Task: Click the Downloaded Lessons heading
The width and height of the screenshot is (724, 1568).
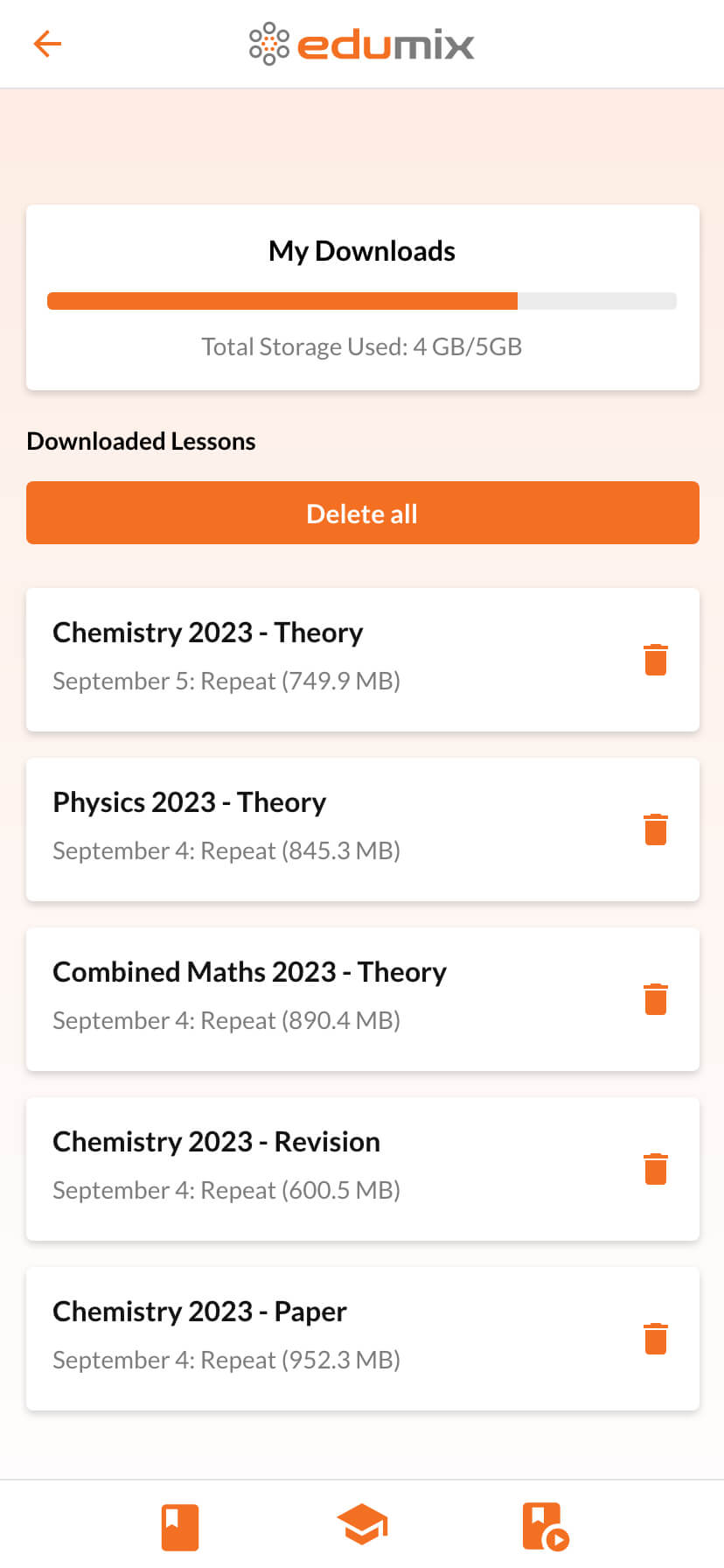Action: click(141, 441)
